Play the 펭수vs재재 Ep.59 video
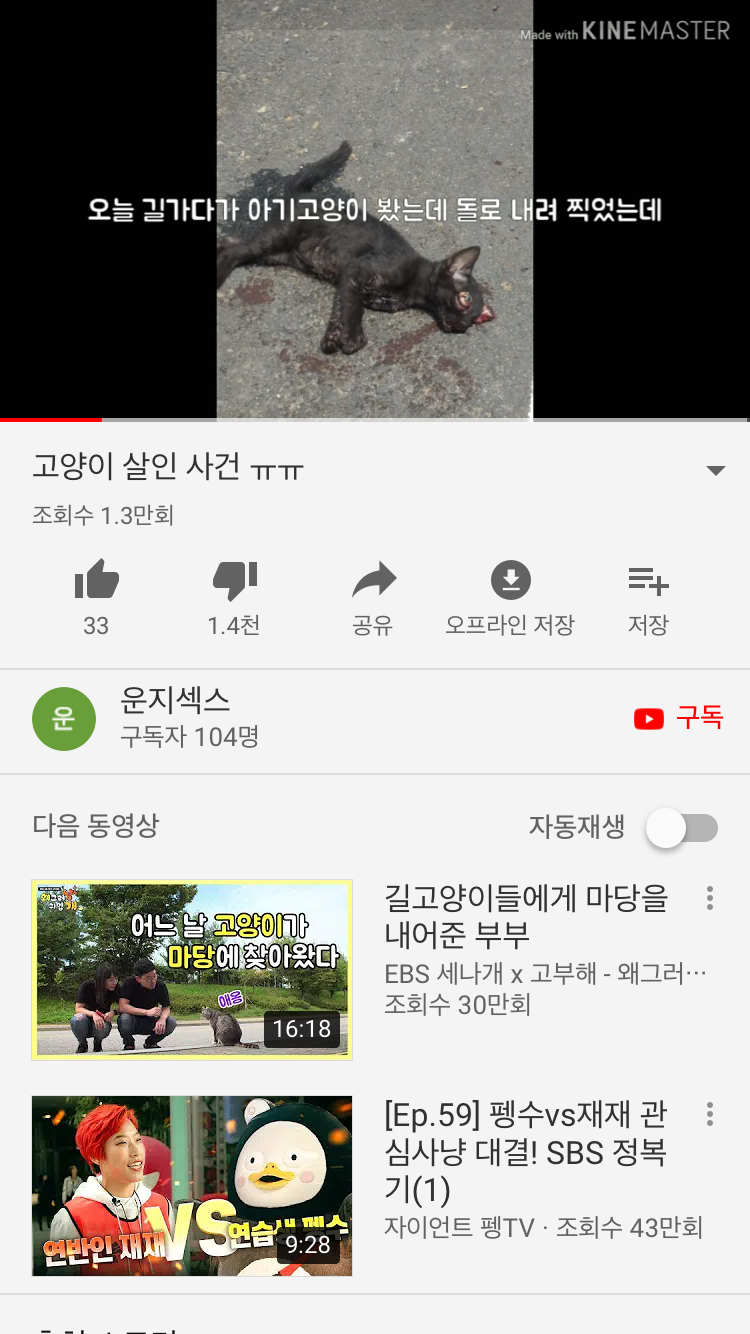Image resolution: width=750 pixels, height=1334 pixels. (x=192, y=1185)
